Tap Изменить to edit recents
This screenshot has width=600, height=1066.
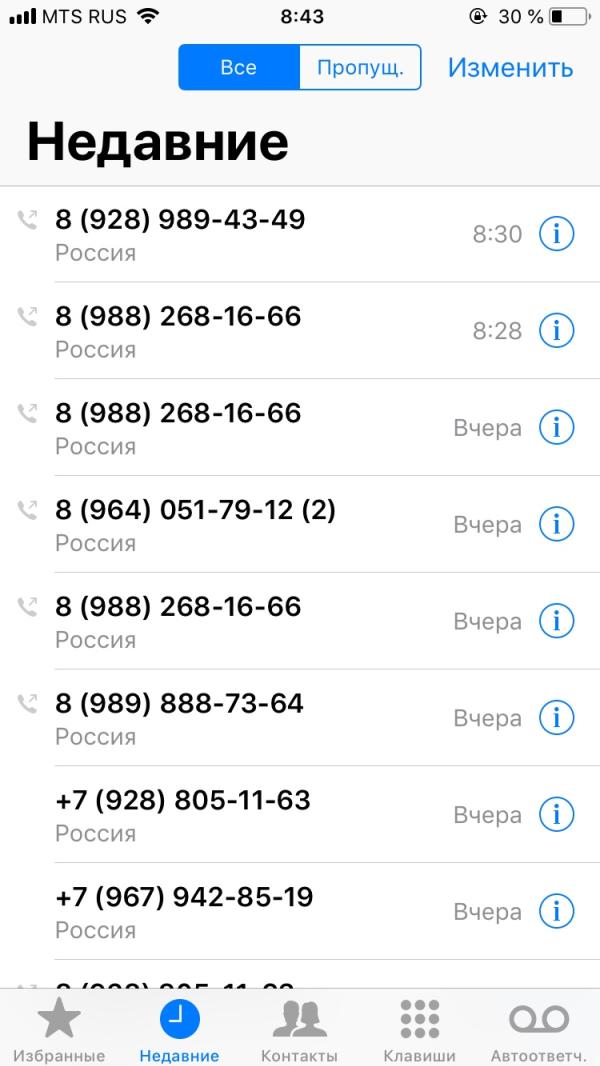[510, 68]
